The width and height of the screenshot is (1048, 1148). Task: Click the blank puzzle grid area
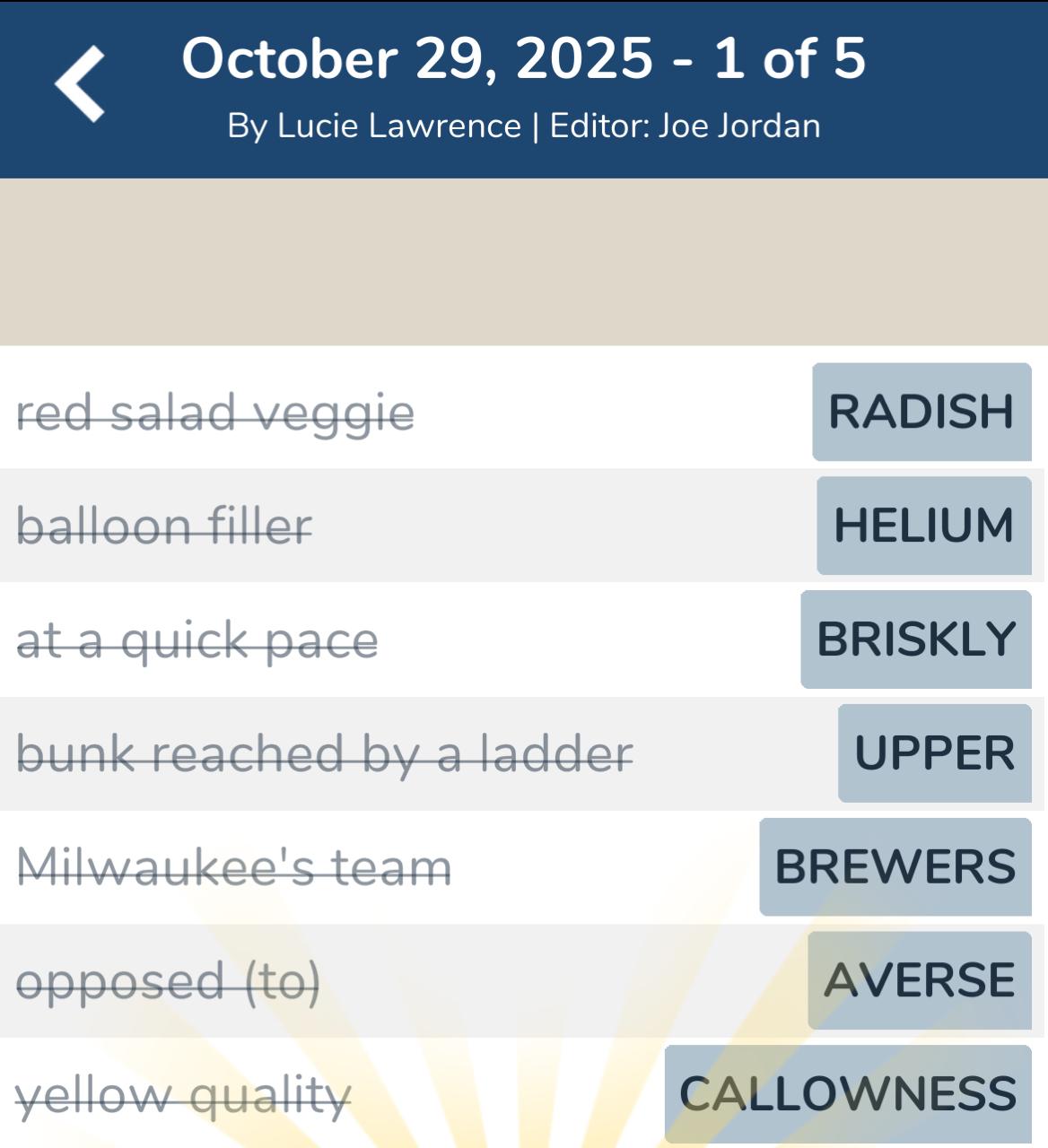click(524, 260)
